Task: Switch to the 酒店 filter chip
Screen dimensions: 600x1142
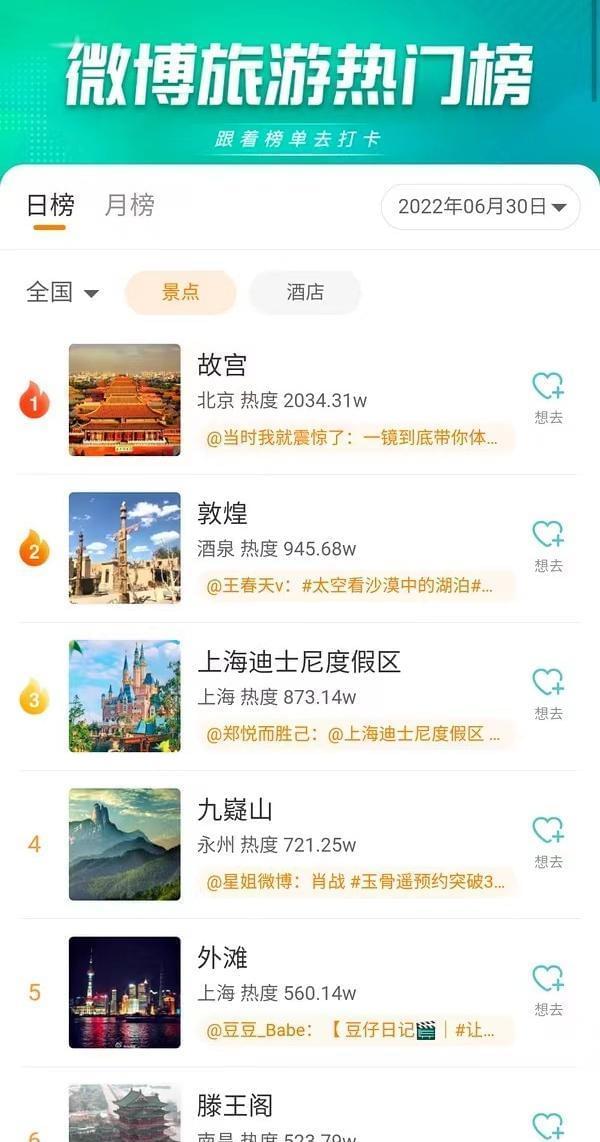Action: point(305,292)
